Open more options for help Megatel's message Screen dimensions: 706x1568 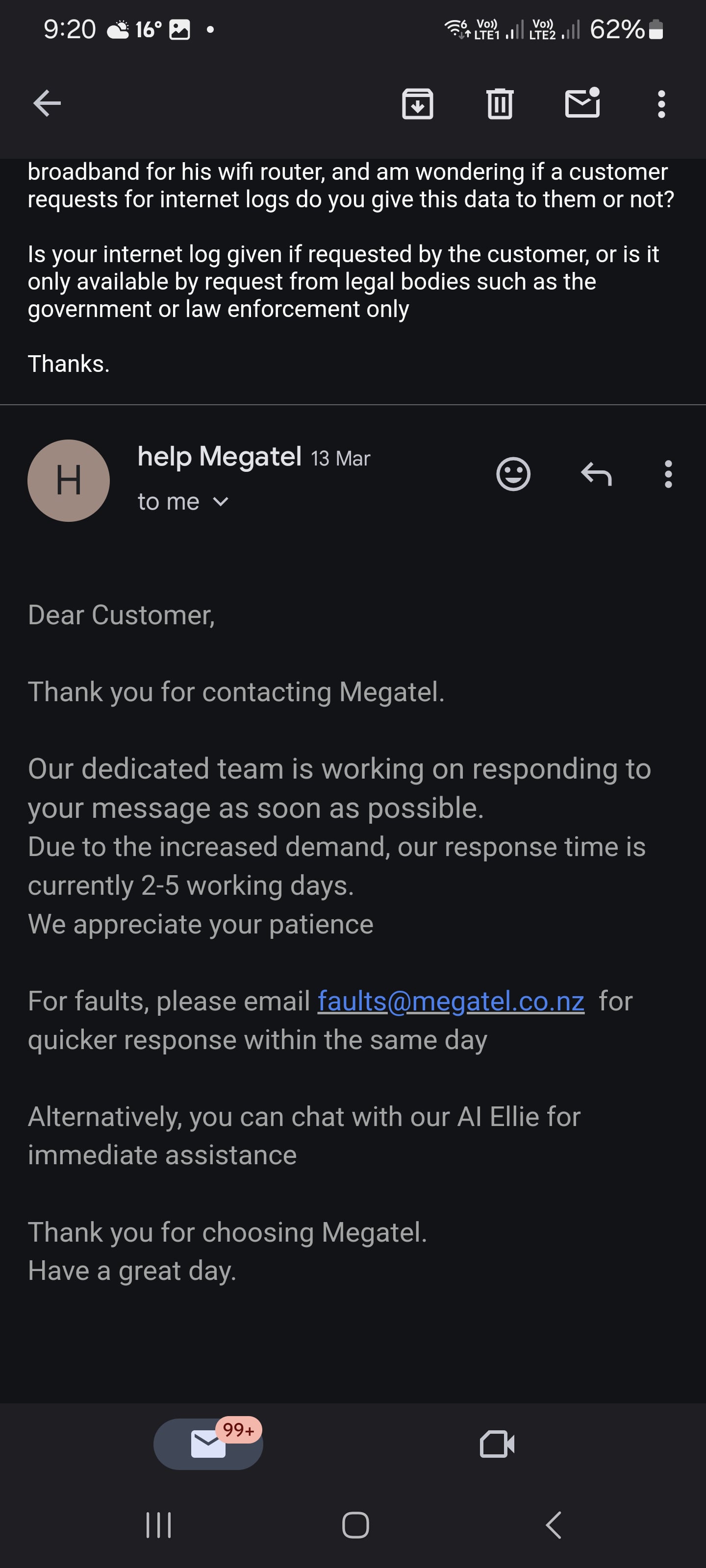(668, 473)
